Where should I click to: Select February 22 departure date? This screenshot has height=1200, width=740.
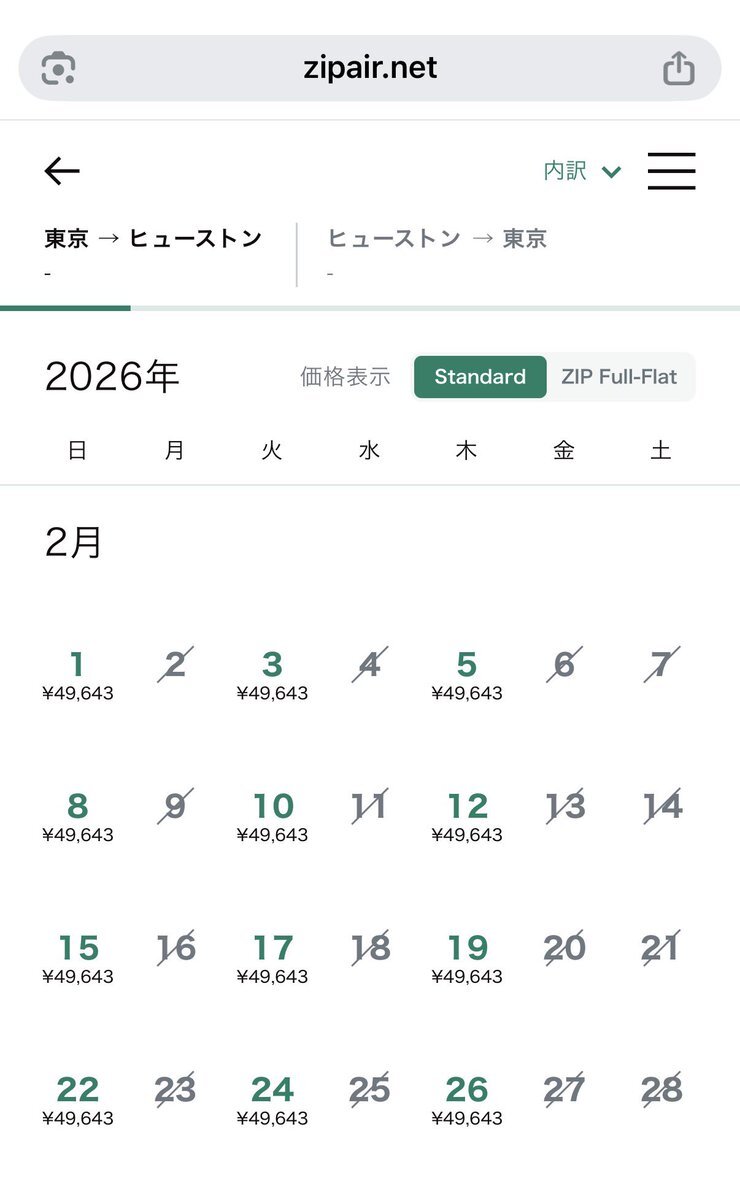tap(77, 1099)
